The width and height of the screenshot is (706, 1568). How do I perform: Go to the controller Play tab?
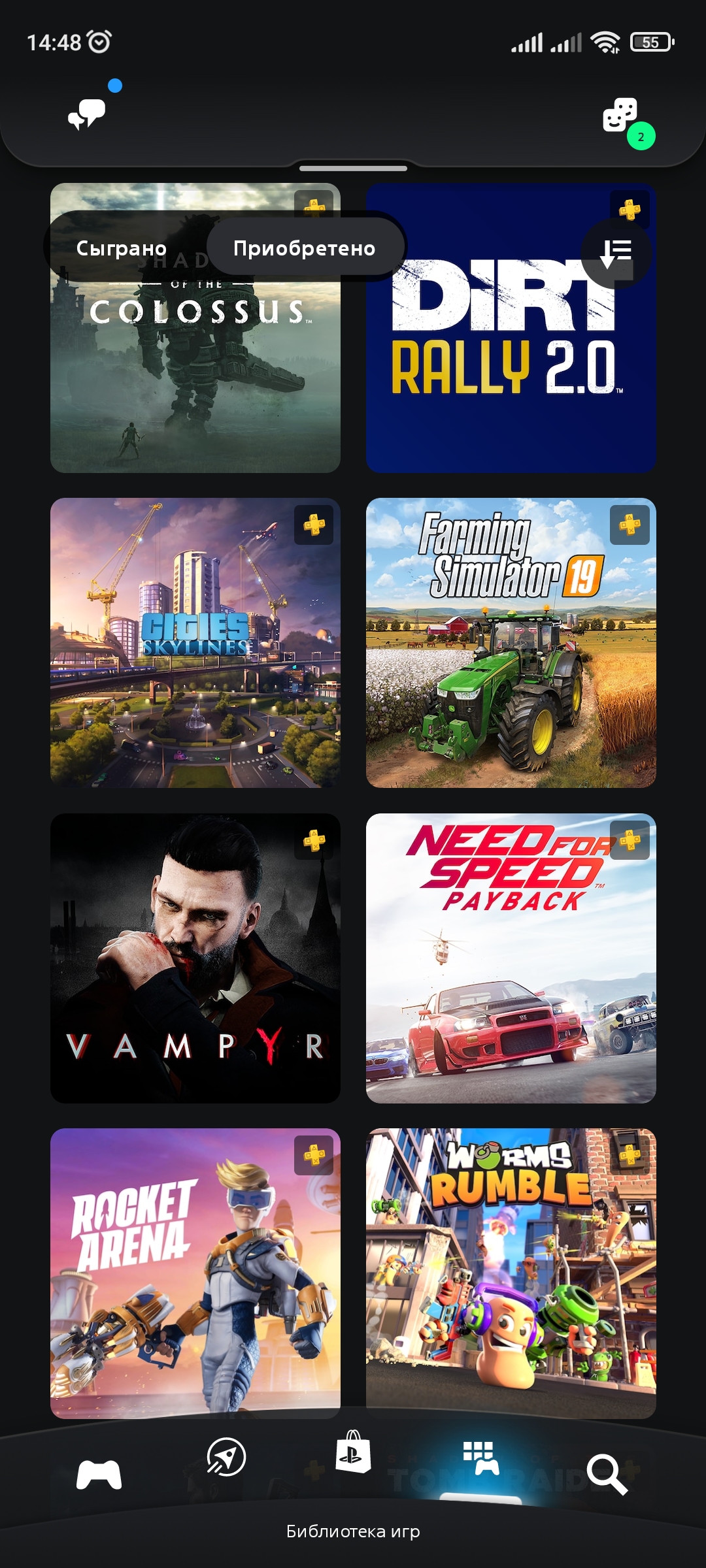click(99, 1474)
